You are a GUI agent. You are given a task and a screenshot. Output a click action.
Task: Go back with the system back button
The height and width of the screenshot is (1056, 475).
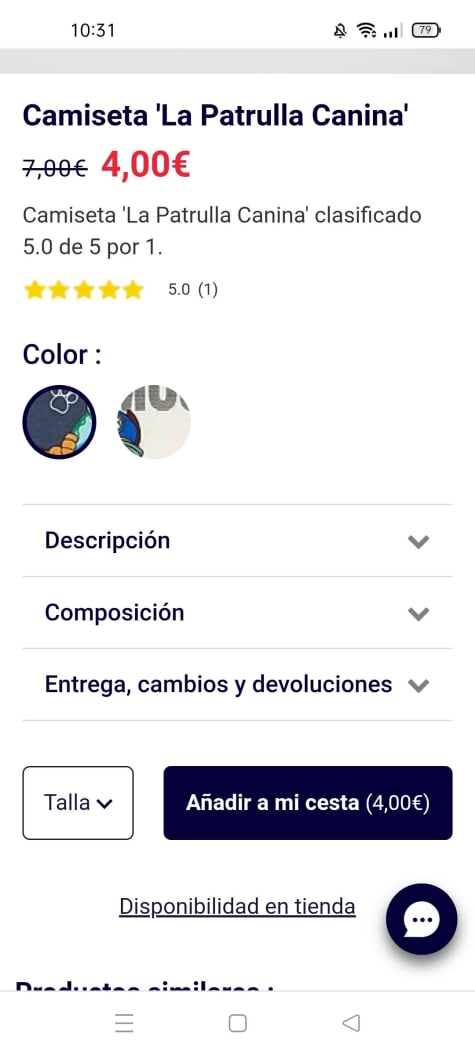(351, 1023)
